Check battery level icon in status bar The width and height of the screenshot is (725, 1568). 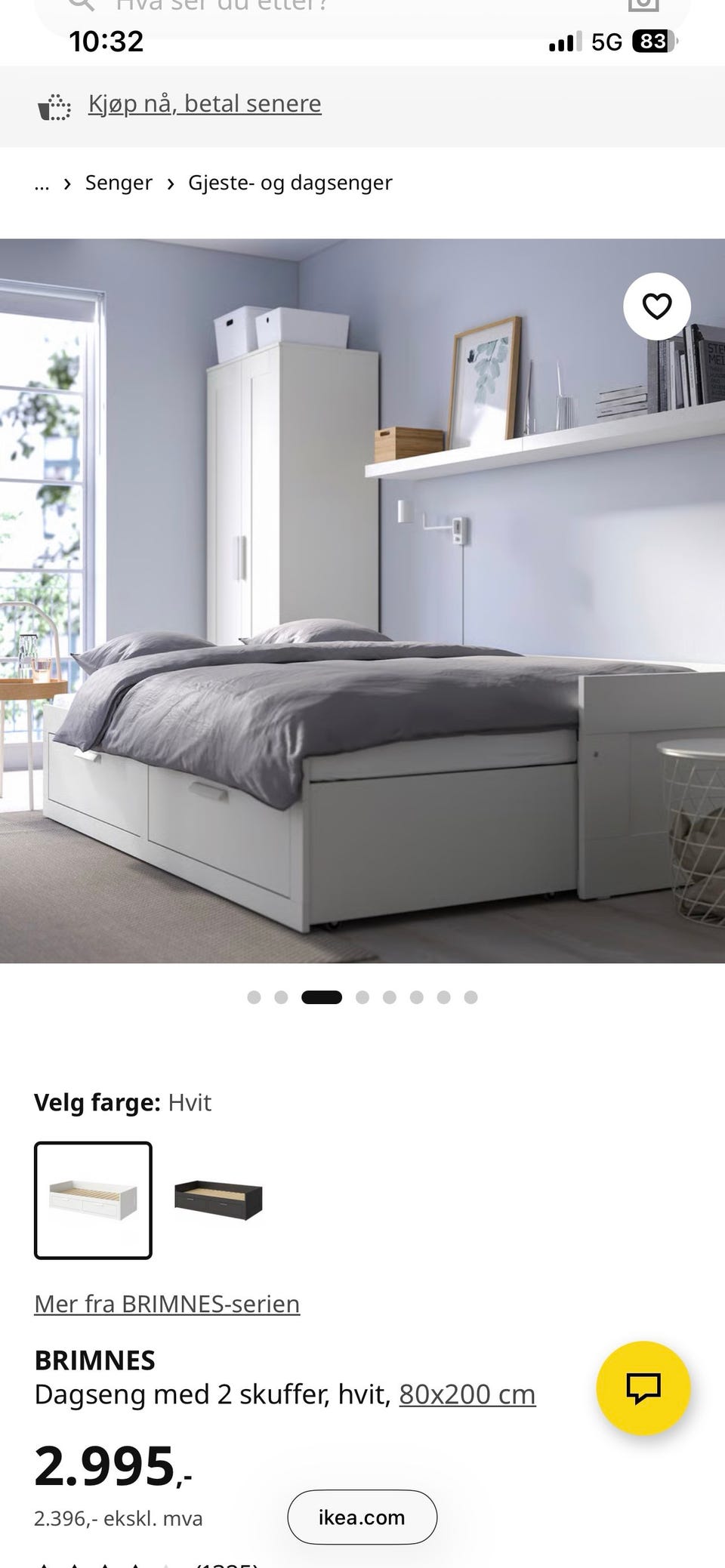pyautogui.click(x=654, y=41)
